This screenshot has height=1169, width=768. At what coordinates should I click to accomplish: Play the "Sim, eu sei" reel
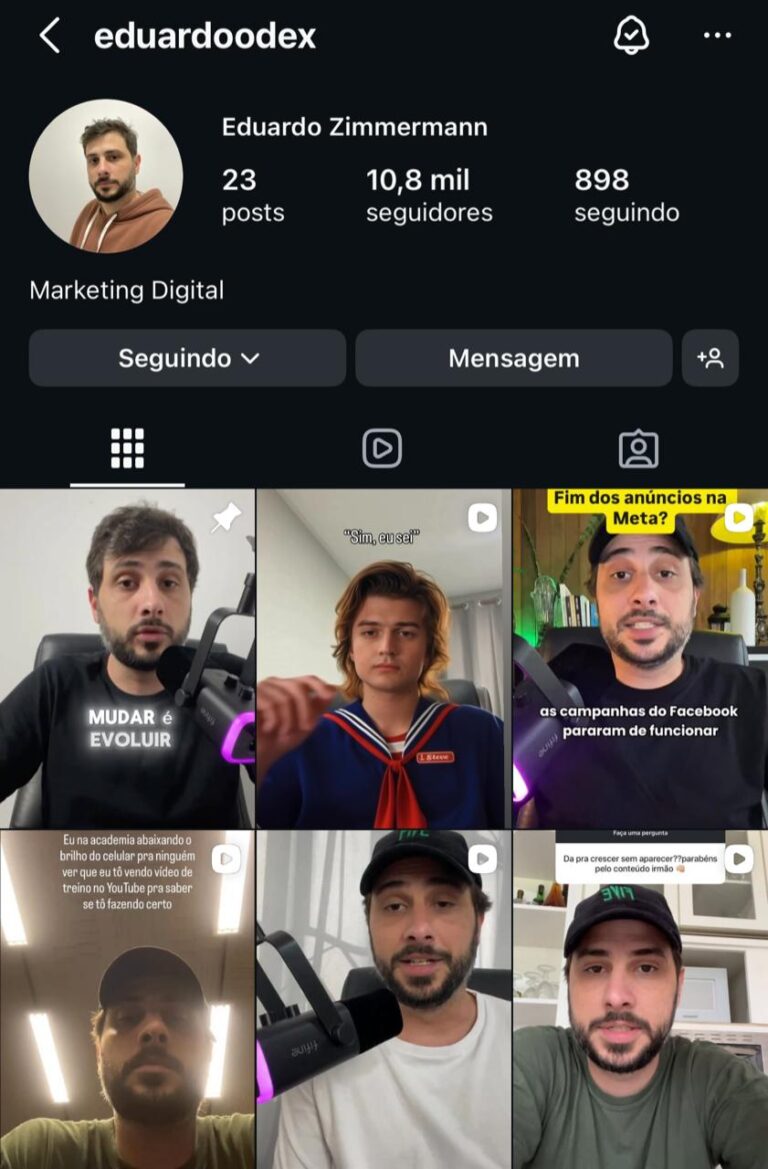coord(383,658)
